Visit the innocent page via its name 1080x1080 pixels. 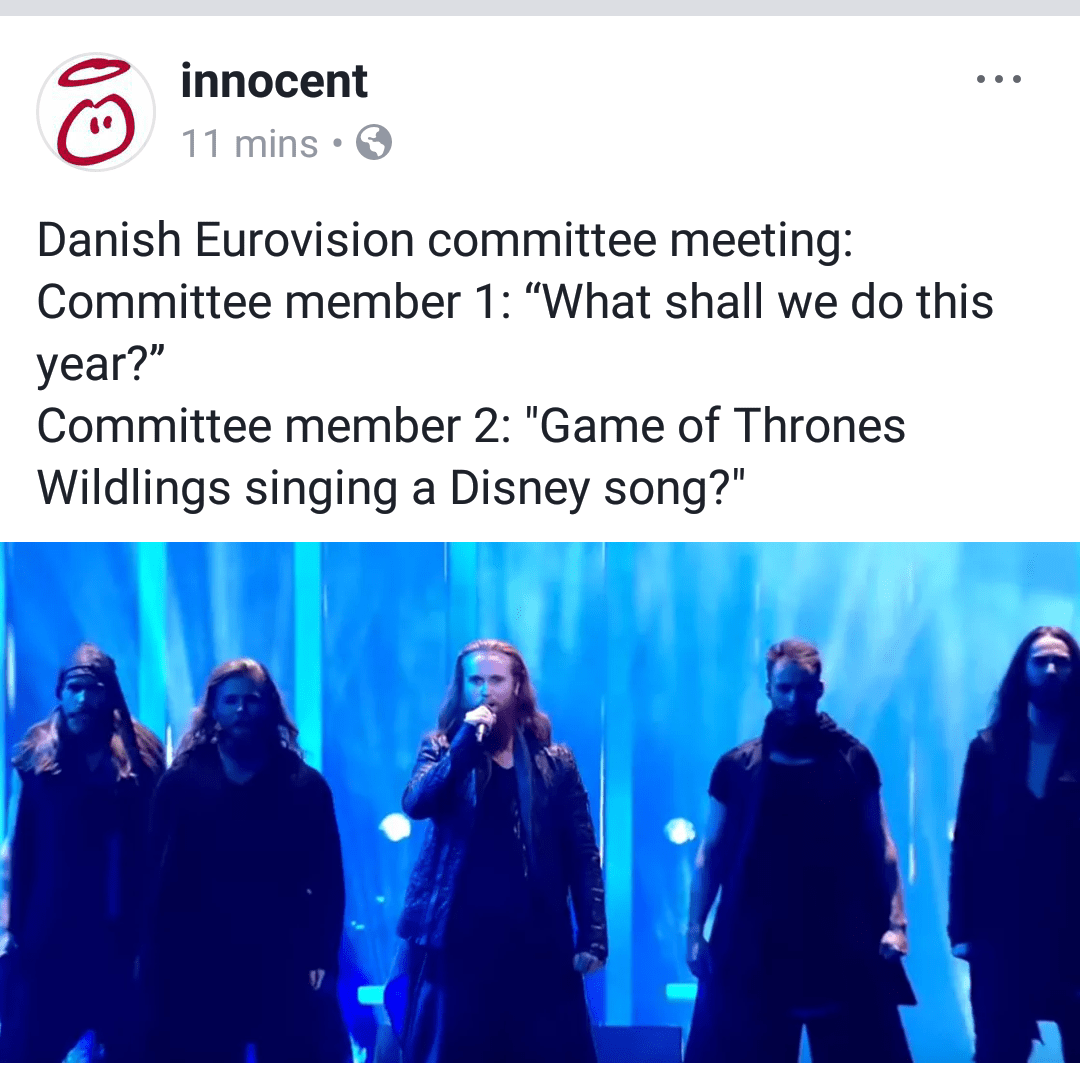pos(274,82)
